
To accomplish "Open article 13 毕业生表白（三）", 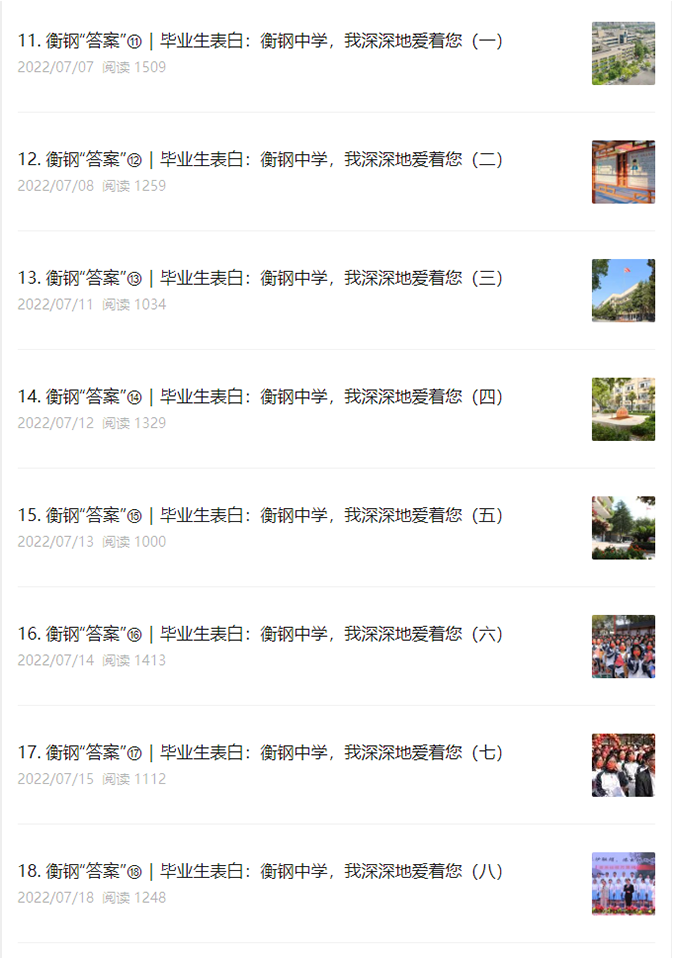I will coord(260,279).
